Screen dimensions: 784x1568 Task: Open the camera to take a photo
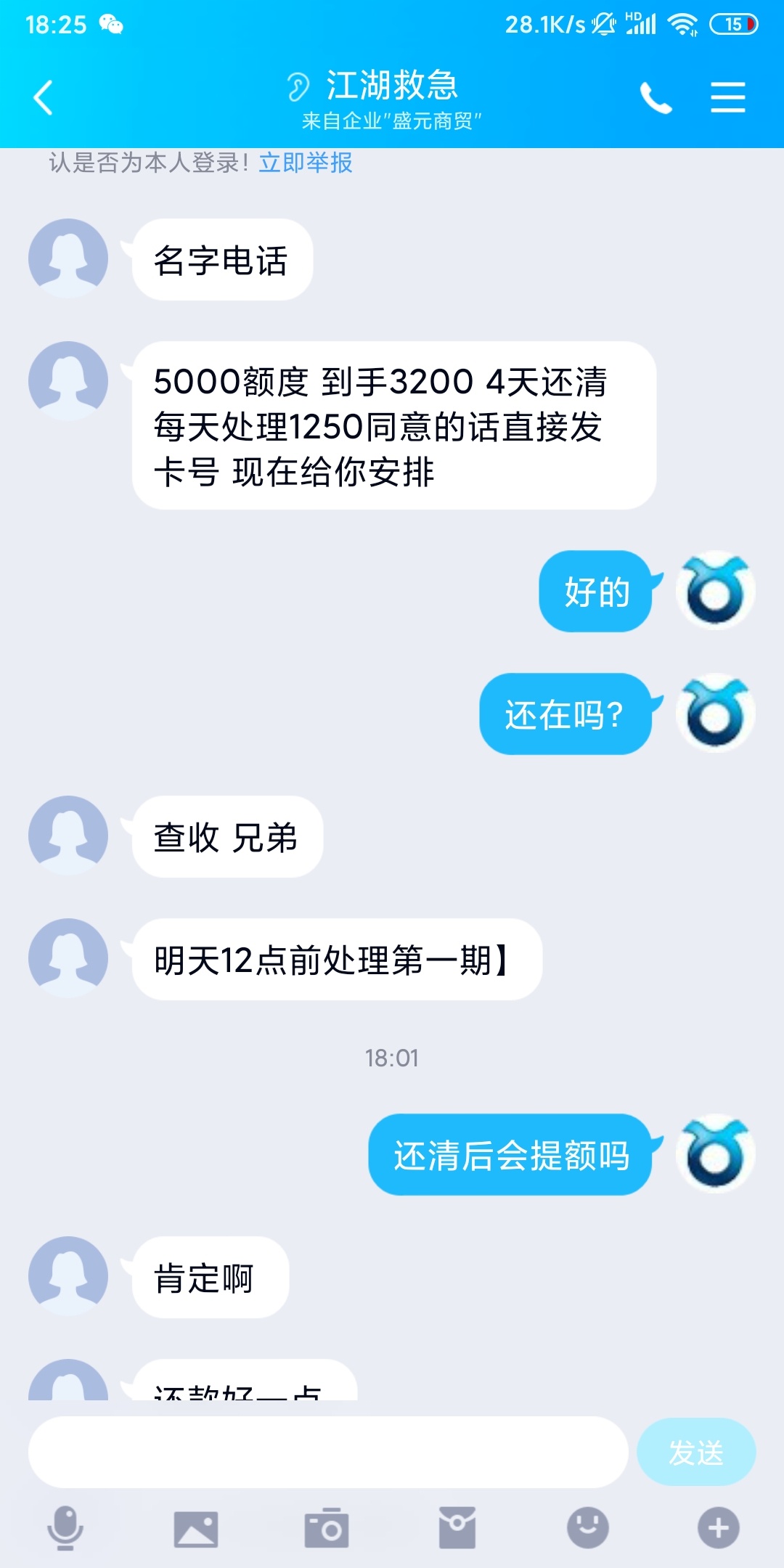(327, 1528)
